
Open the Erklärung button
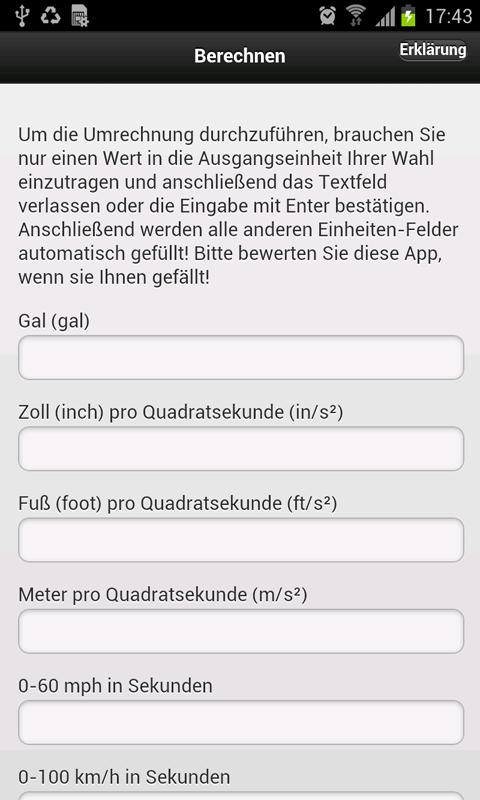[x=433, y=50]
